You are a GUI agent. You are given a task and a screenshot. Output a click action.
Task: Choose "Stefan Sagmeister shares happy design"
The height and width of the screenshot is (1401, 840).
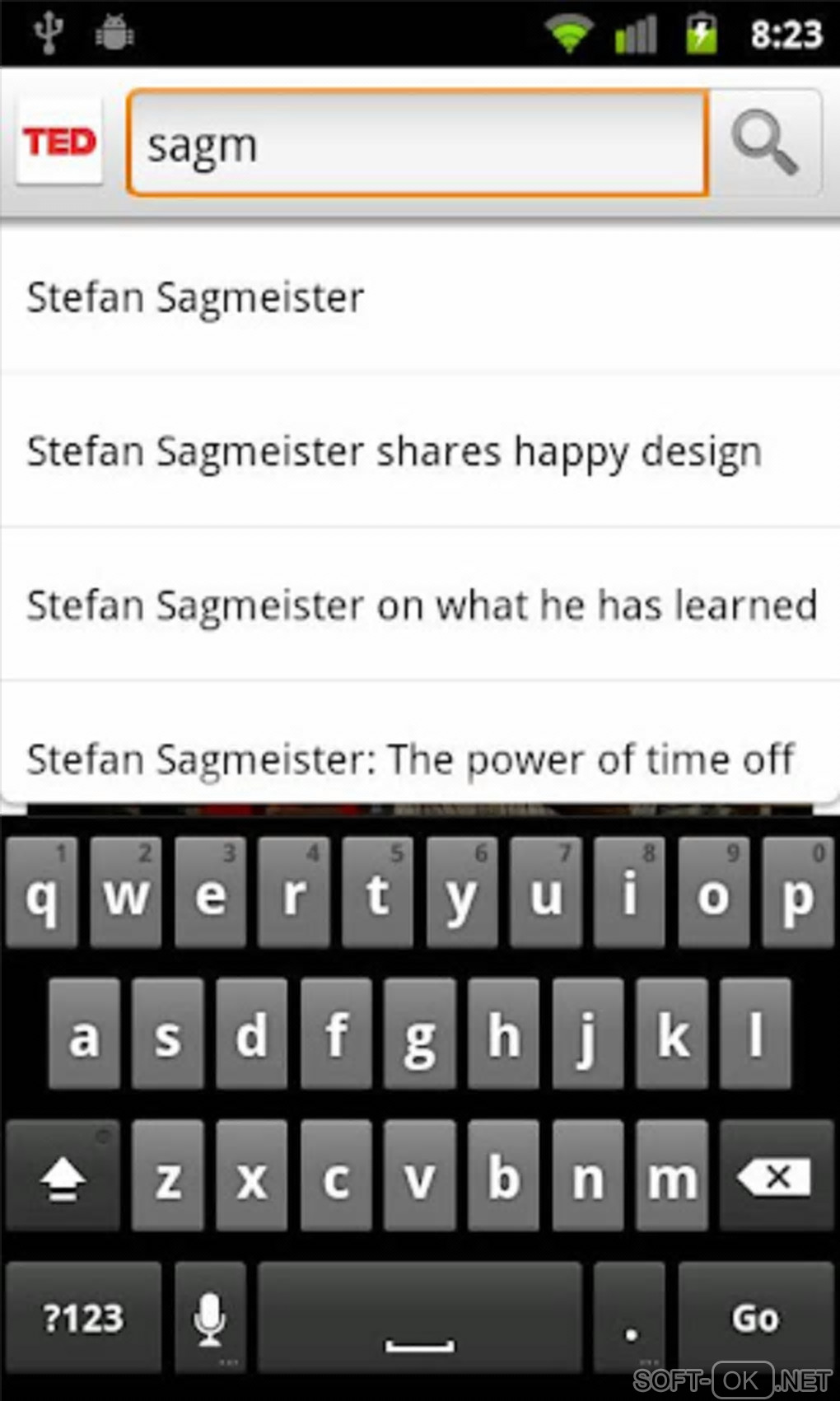[x=420, y=451]
